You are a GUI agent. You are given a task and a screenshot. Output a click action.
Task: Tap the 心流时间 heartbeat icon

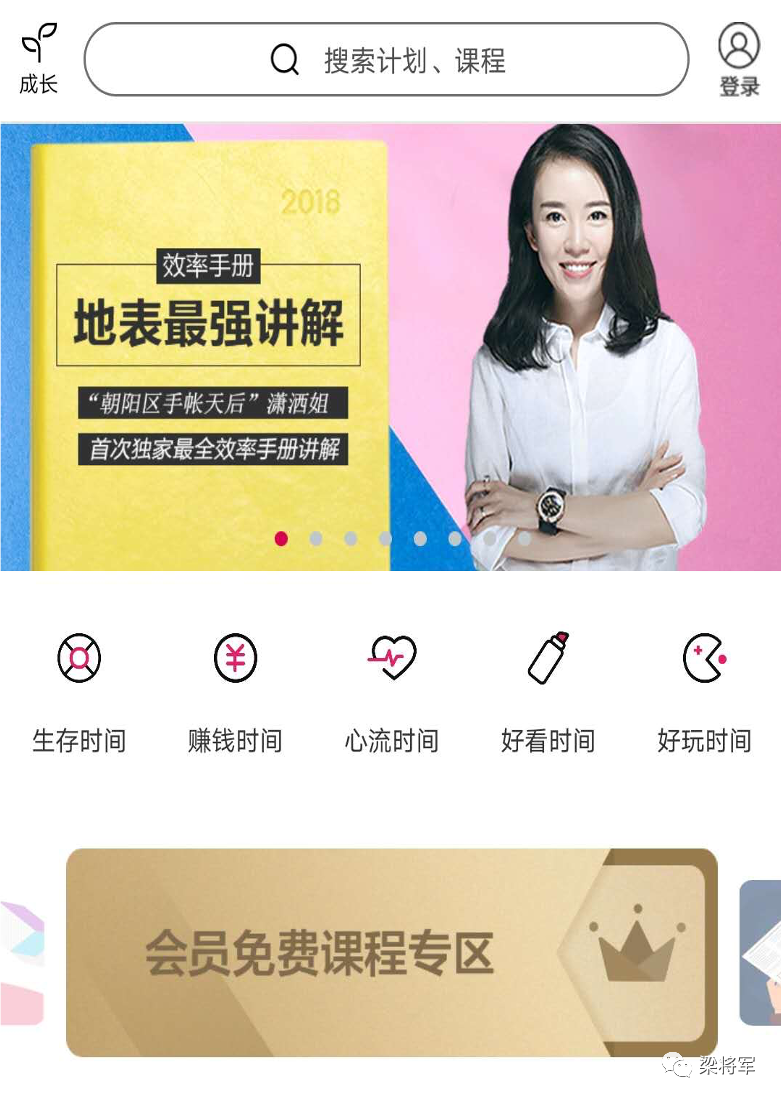391,655
